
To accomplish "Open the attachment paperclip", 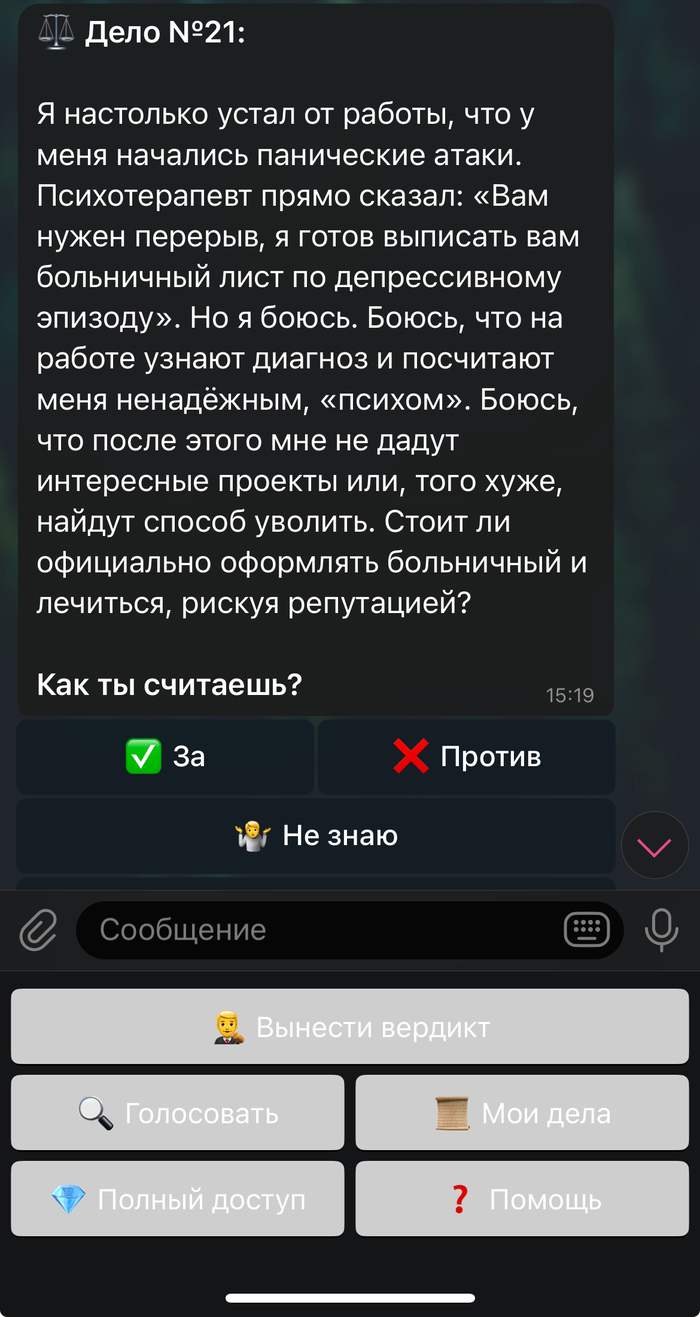I will click(x=38, y=931).
